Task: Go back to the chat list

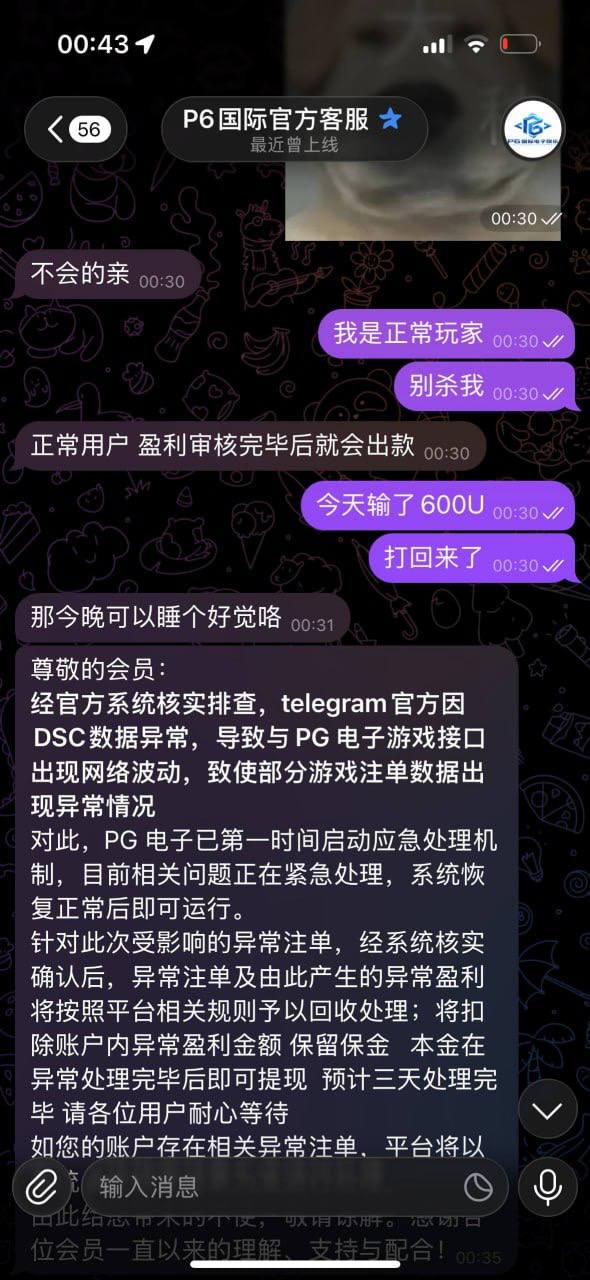Action: 75,129
